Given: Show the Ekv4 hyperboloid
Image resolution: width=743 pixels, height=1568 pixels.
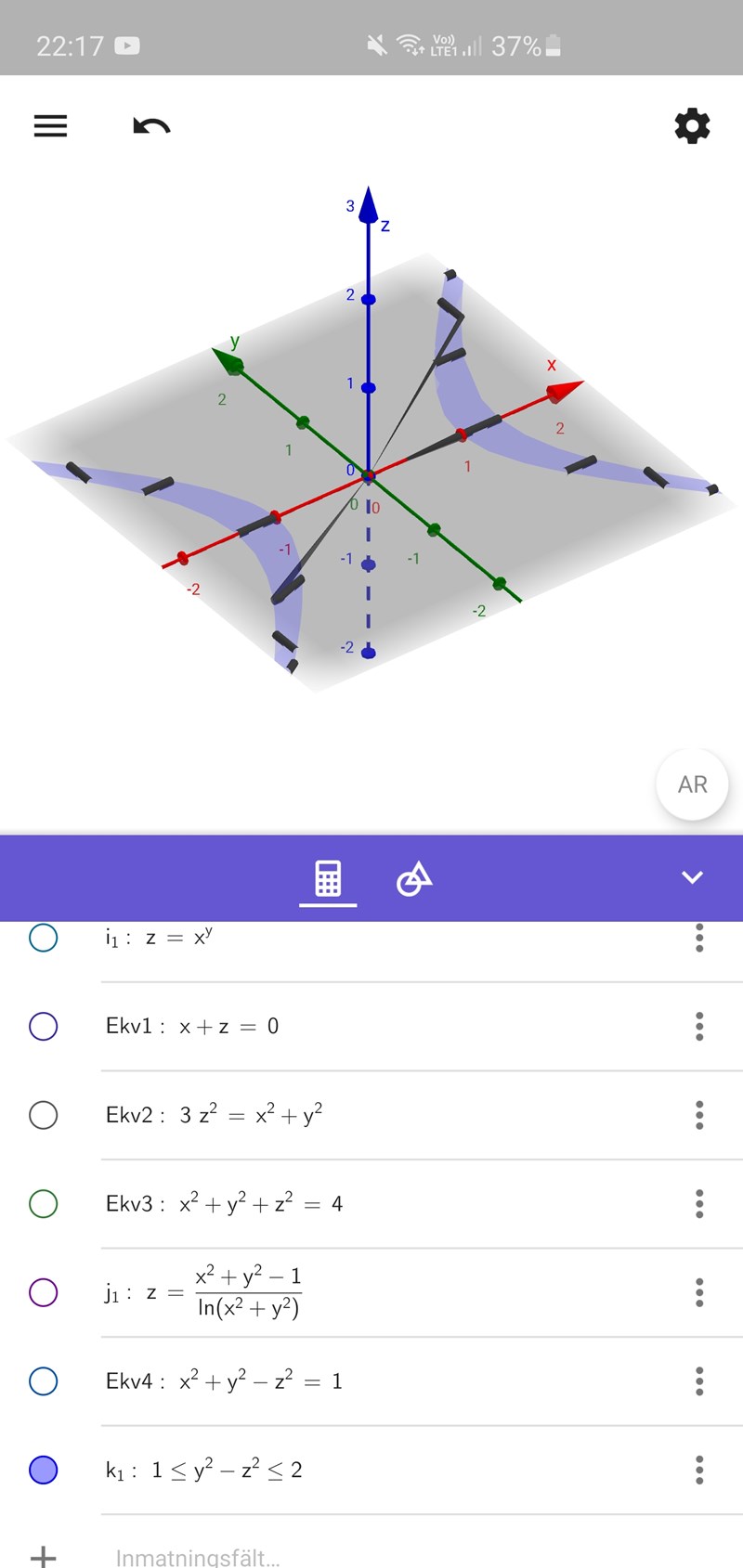Looking at the screenshot, I should (x=44, y=1381).
